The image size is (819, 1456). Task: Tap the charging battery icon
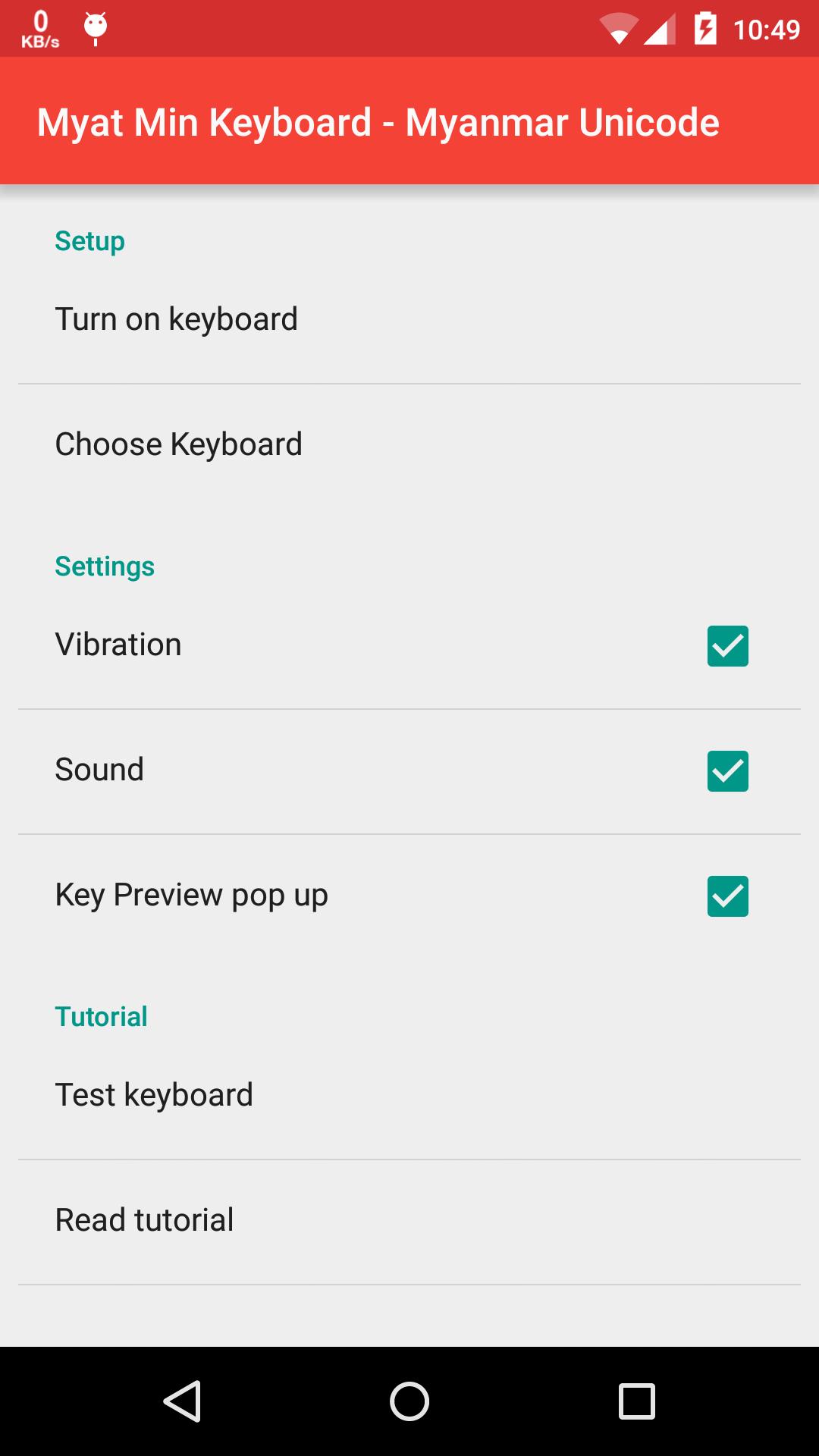[x=704, y=27]
